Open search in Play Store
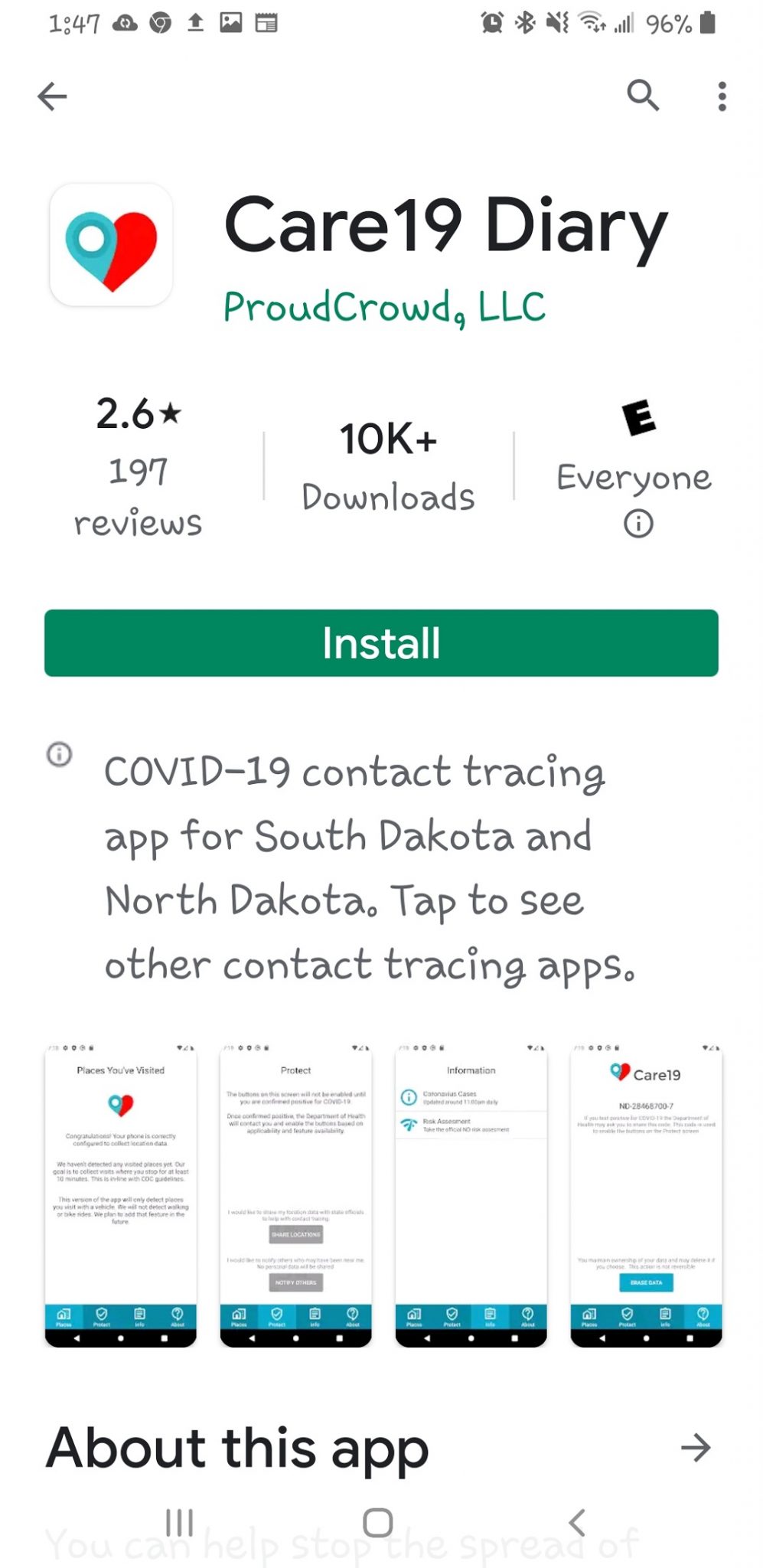This screenshot has width=763, height=1568. coord(643,96)
